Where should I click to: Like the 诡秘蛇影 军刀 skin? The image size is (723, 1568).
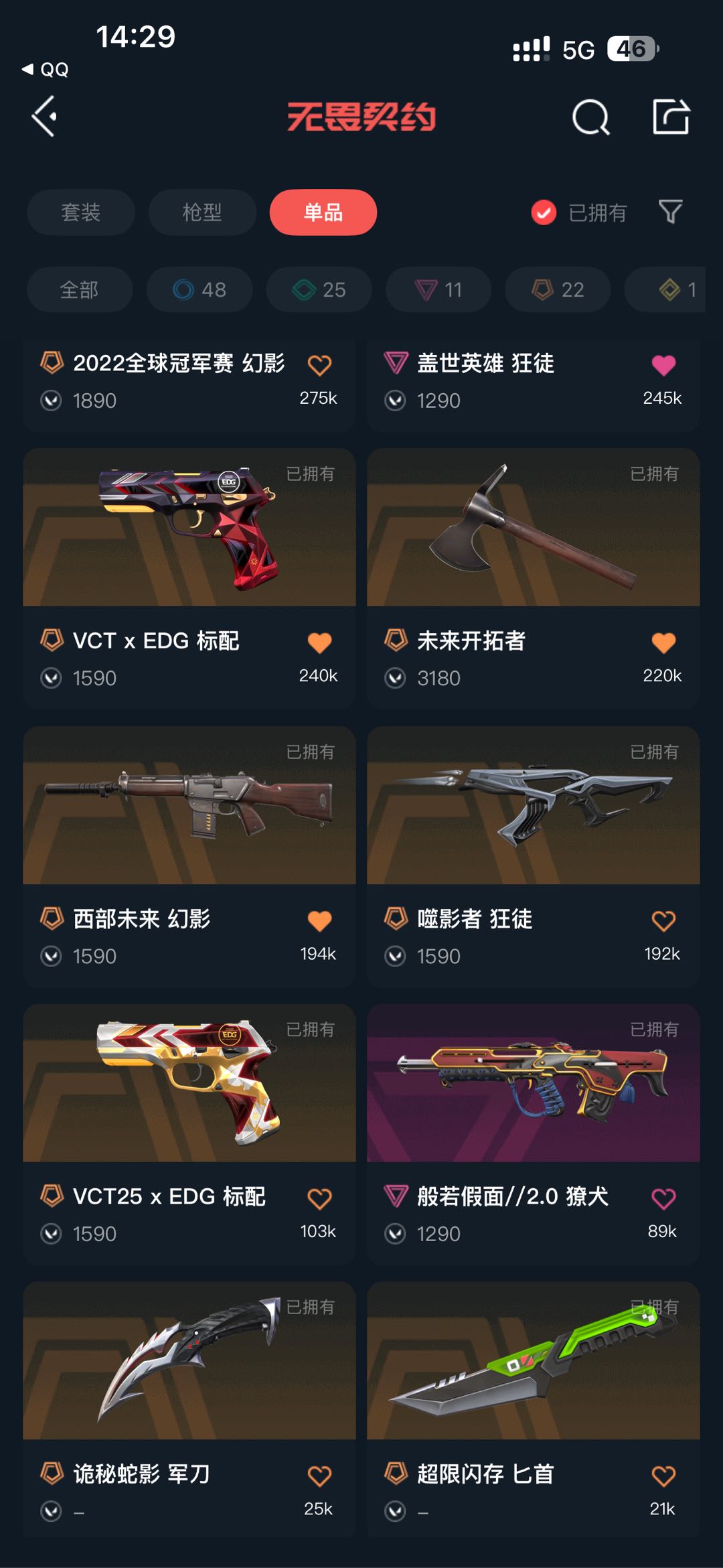(x=319, y=1476)
